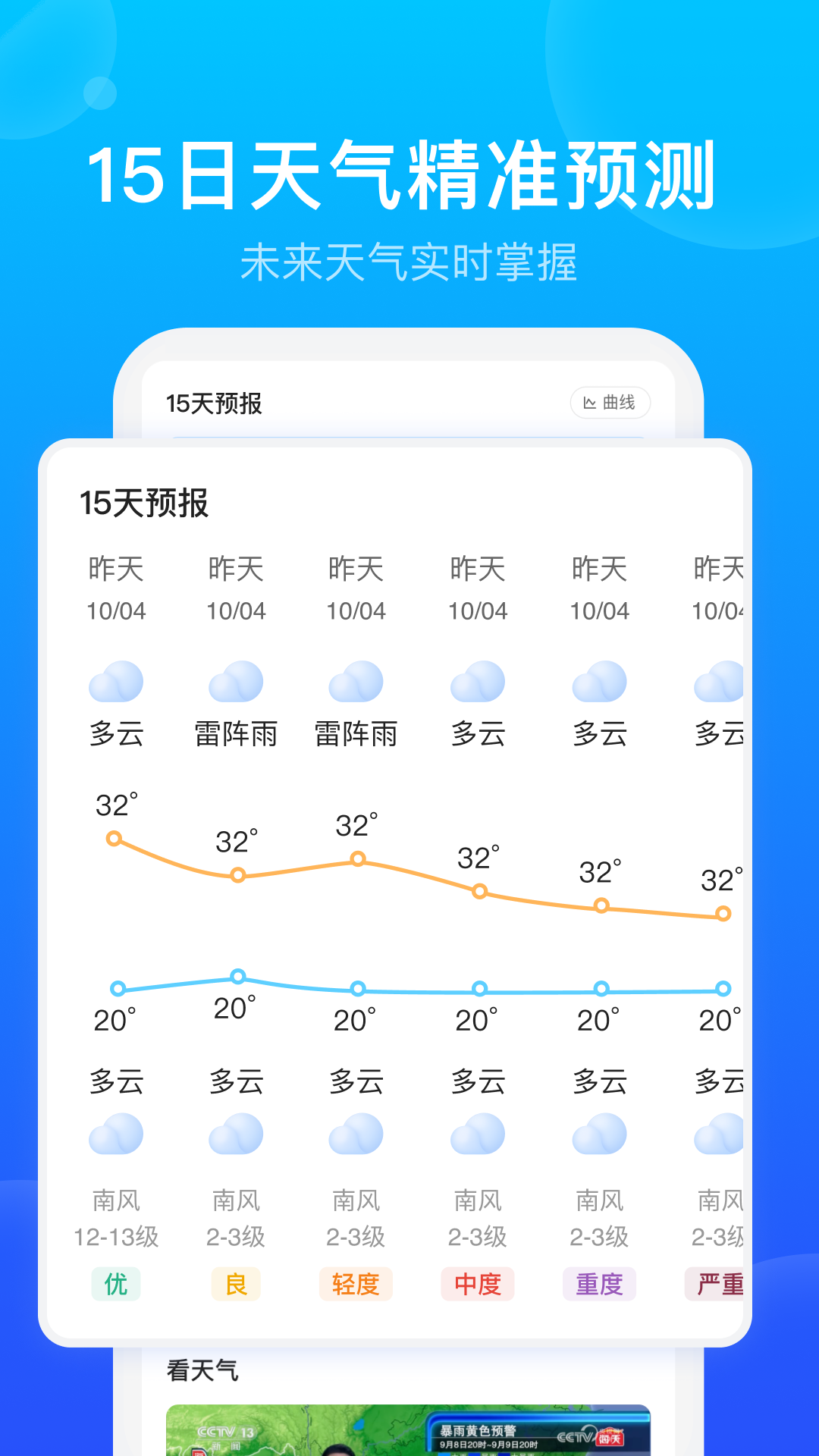Click the rightmost 多云 weather icon

pyautogui.click(x=718, y=682)
